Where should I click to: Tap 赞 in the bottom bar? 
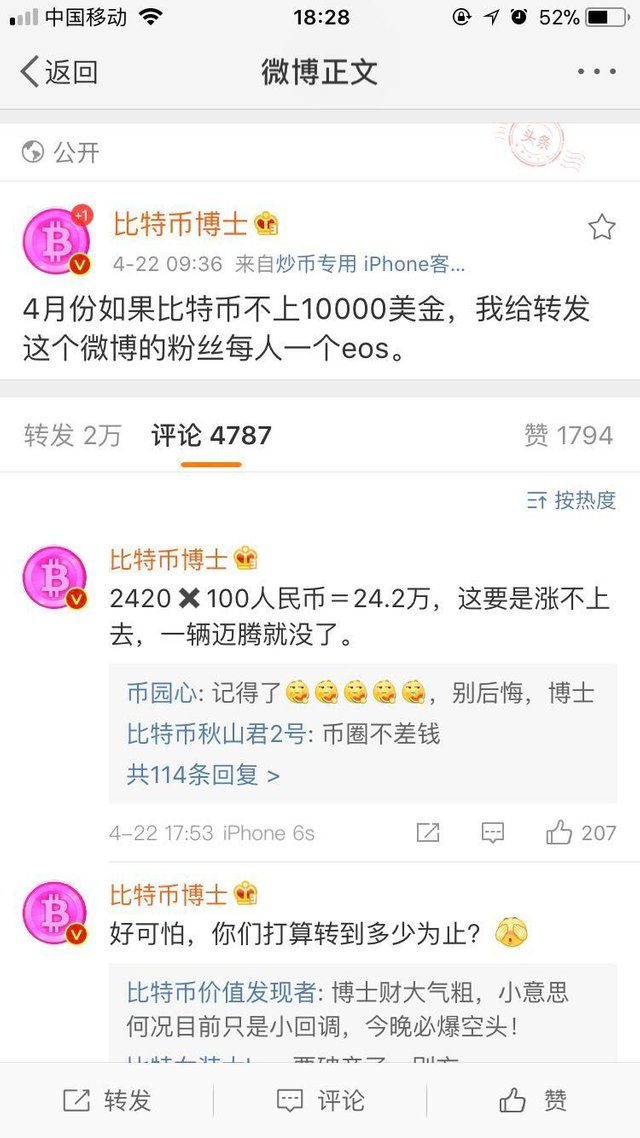click(x=533, y=1101)
